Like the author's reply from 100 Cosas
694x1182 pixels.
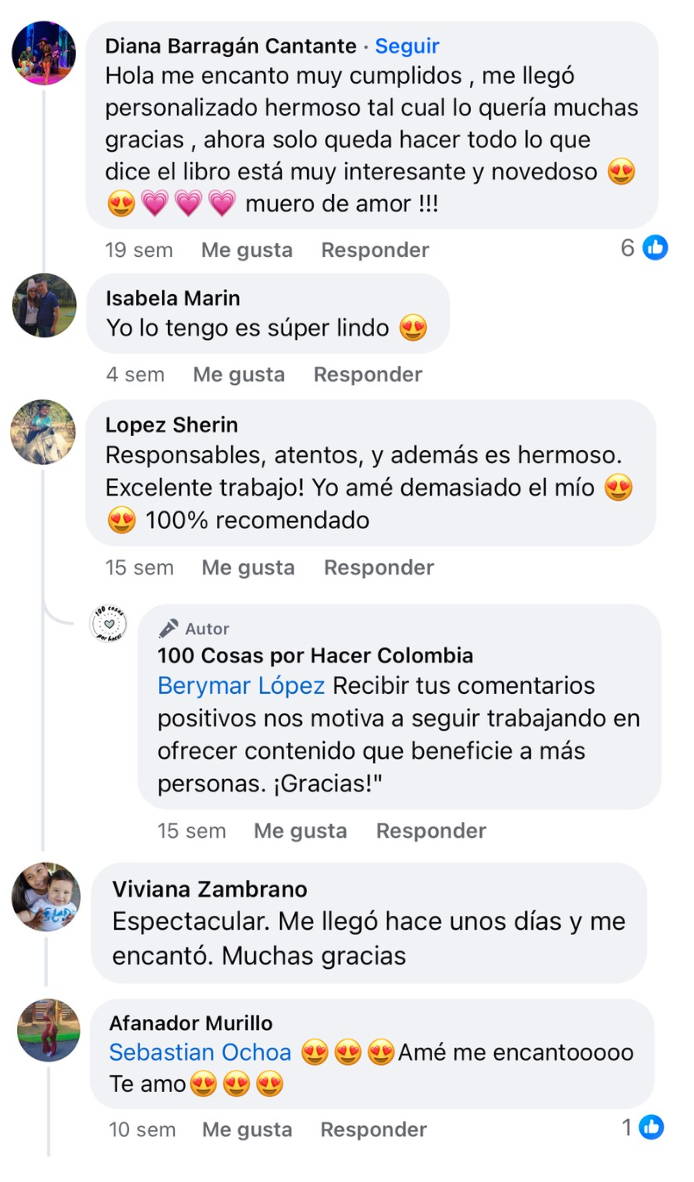click(x=300, y=830)
